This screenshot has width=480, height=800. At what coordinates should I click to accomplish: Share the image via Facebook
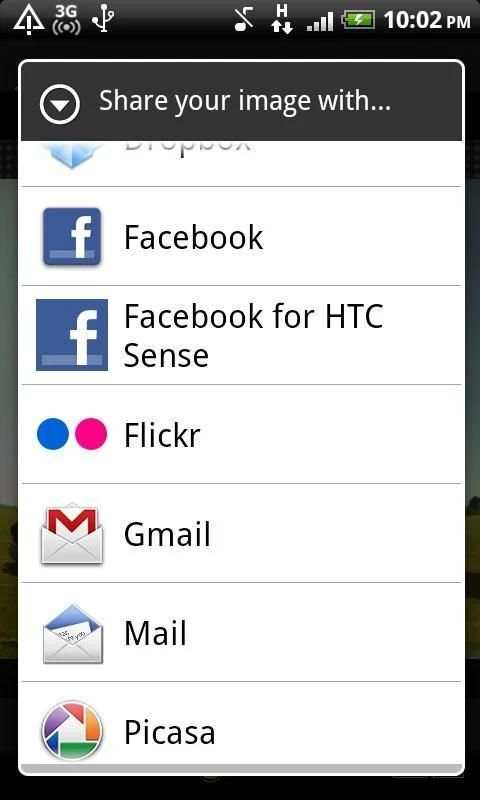pyautogui.click(x=241, y=236)
